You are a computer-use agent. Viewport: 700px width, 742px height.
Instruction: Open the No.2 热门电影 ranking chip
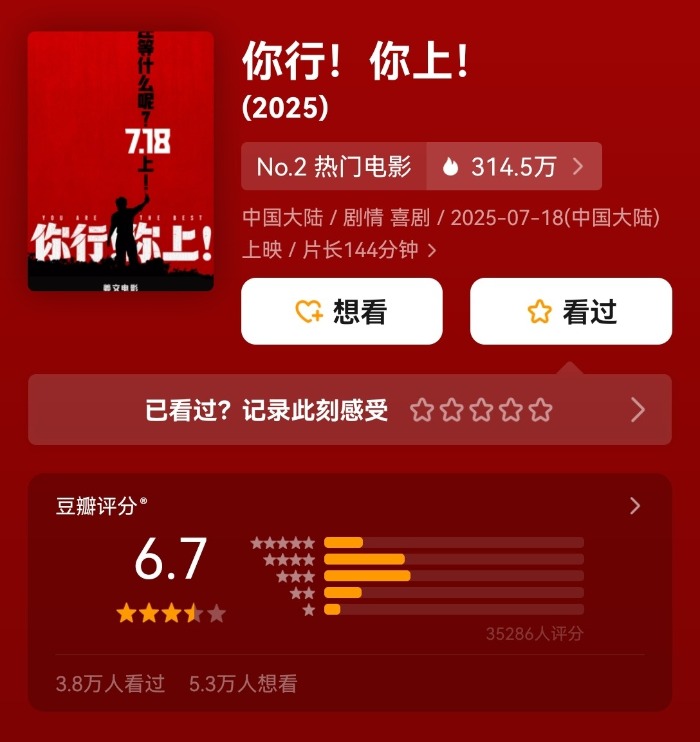(x=334, y=167)
